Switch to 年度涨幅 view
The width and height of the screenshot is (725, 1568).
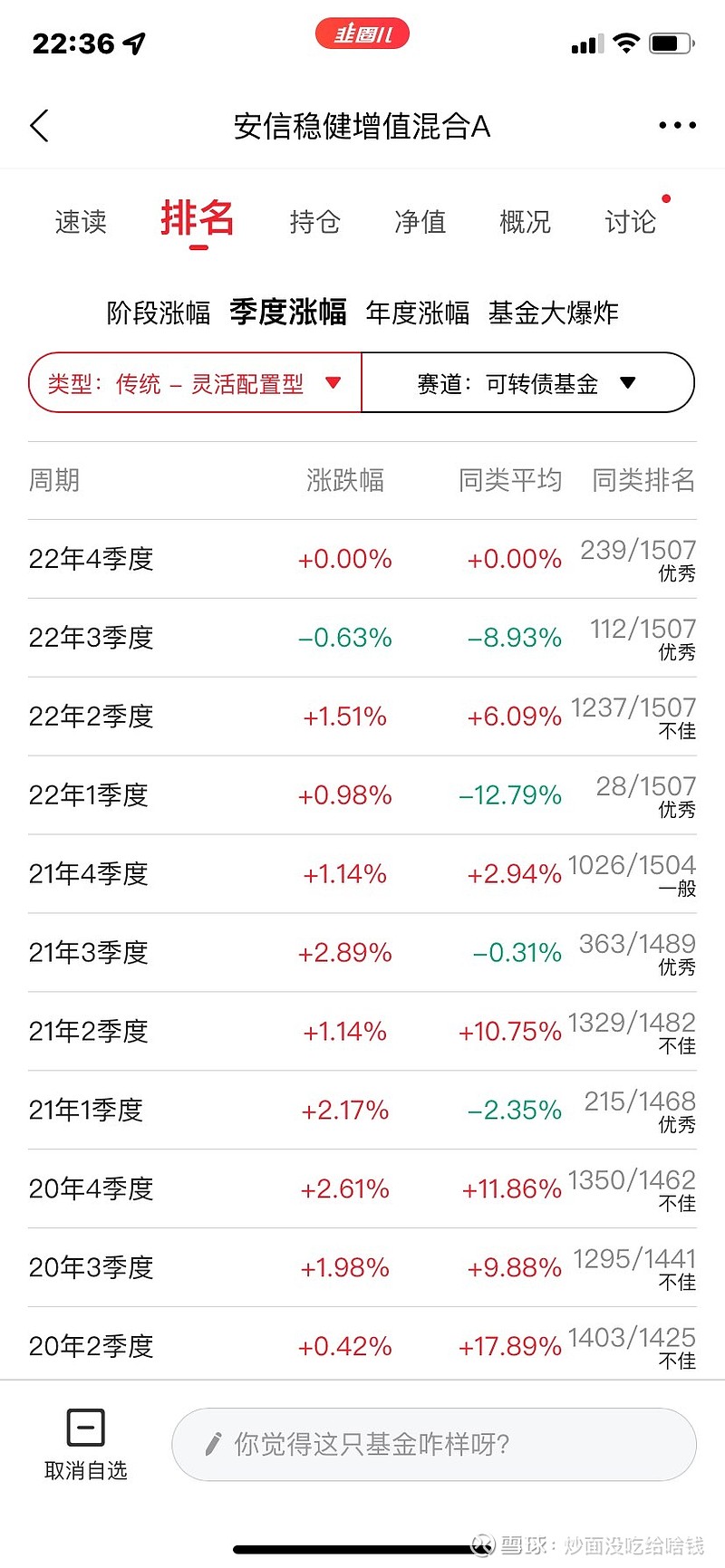click(x=418, y=313)
